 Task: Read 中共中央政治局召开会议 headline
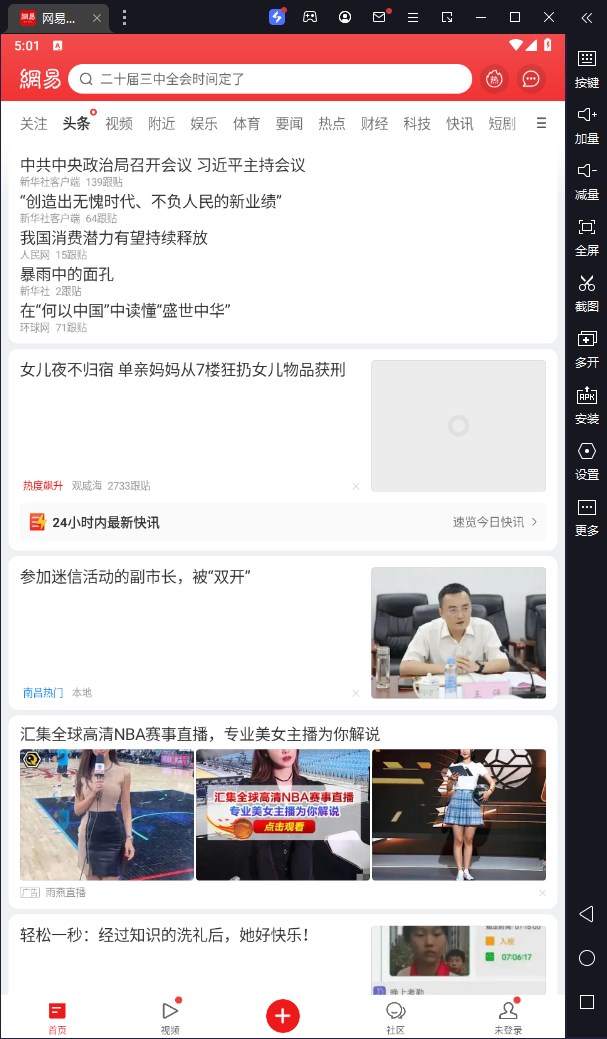[x=163, y=165]
